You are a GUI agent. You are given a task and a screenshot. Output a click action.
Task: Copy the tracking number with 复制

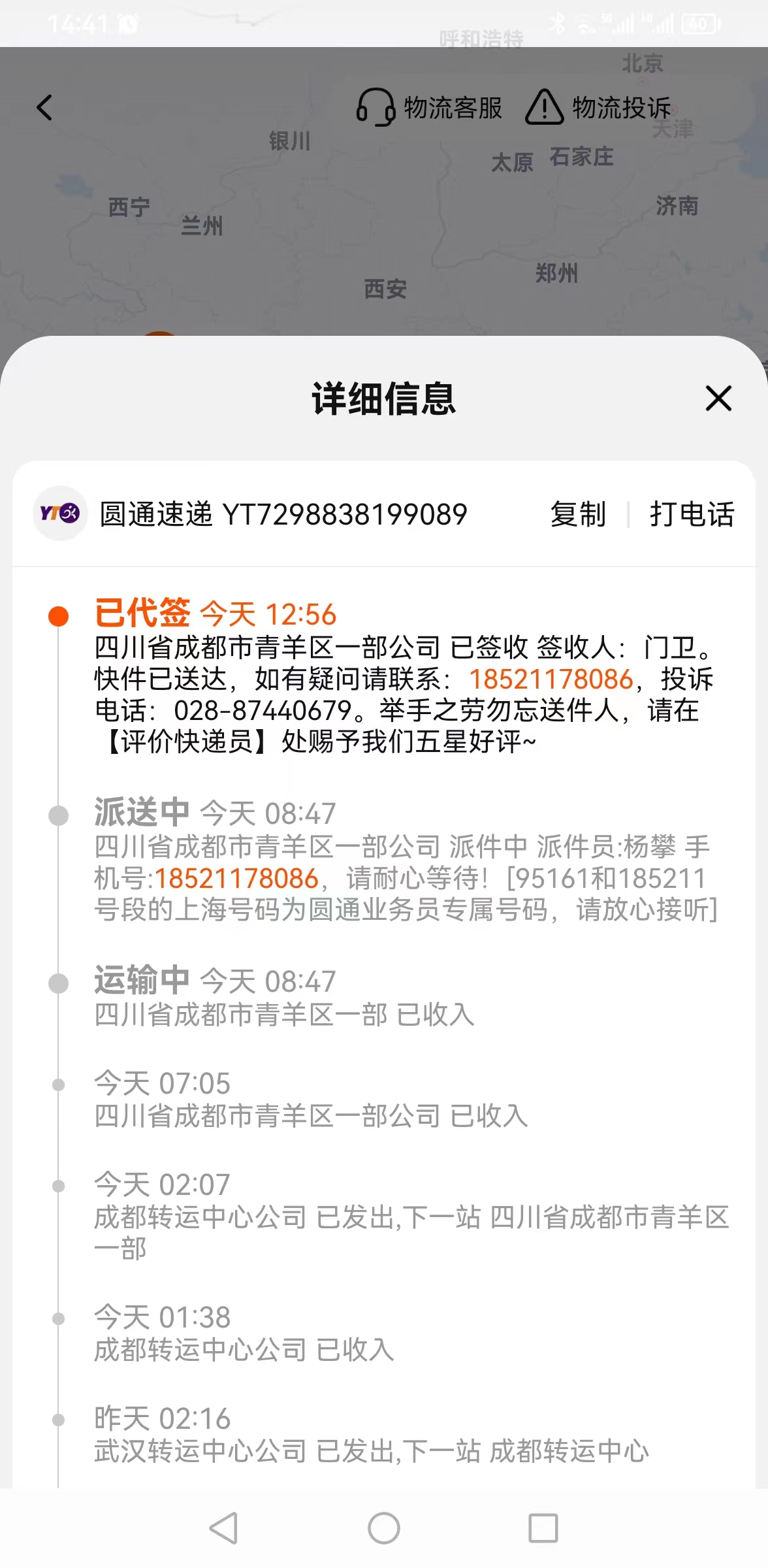pos(578,514)
